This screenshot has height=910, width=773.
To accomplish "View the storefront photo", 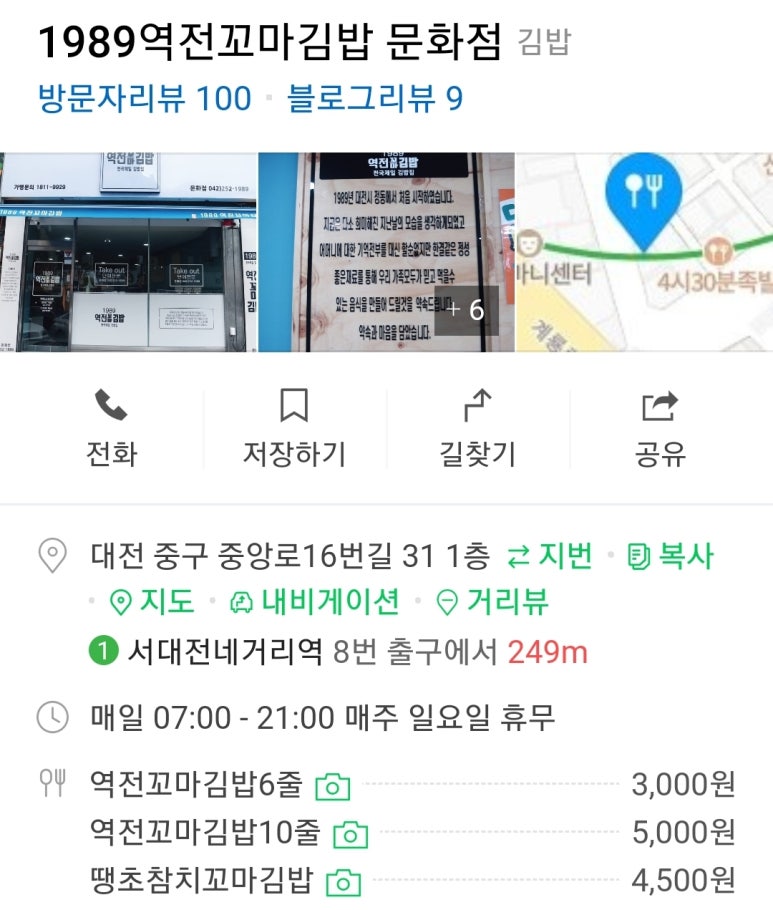I will click(x=128, y=252).
